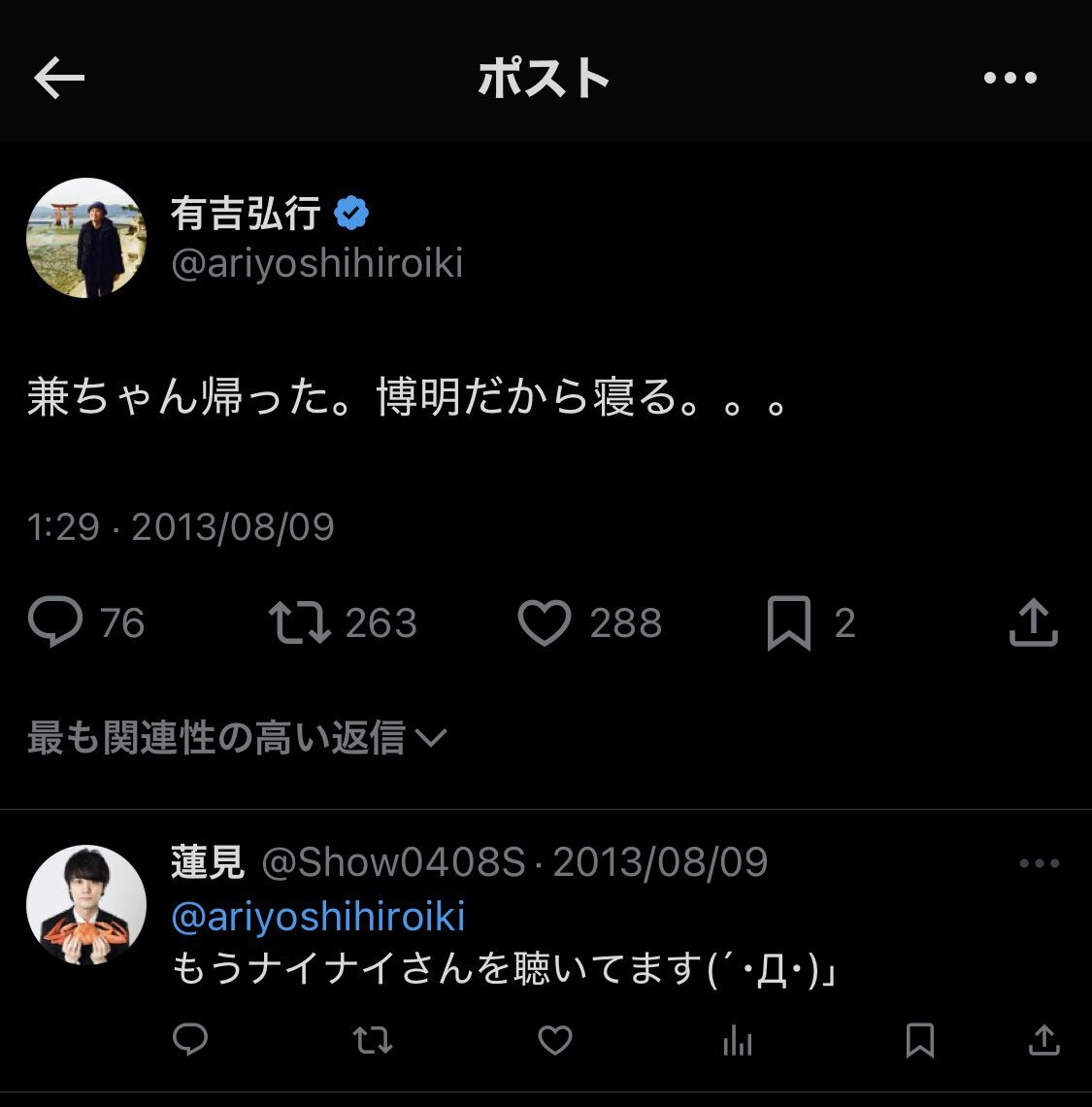Viewport: 1092px width, 1107px height.
Task: Tap the @ariyoshihiroiki mention in 蓮見's reply
Action: point(317,917)
